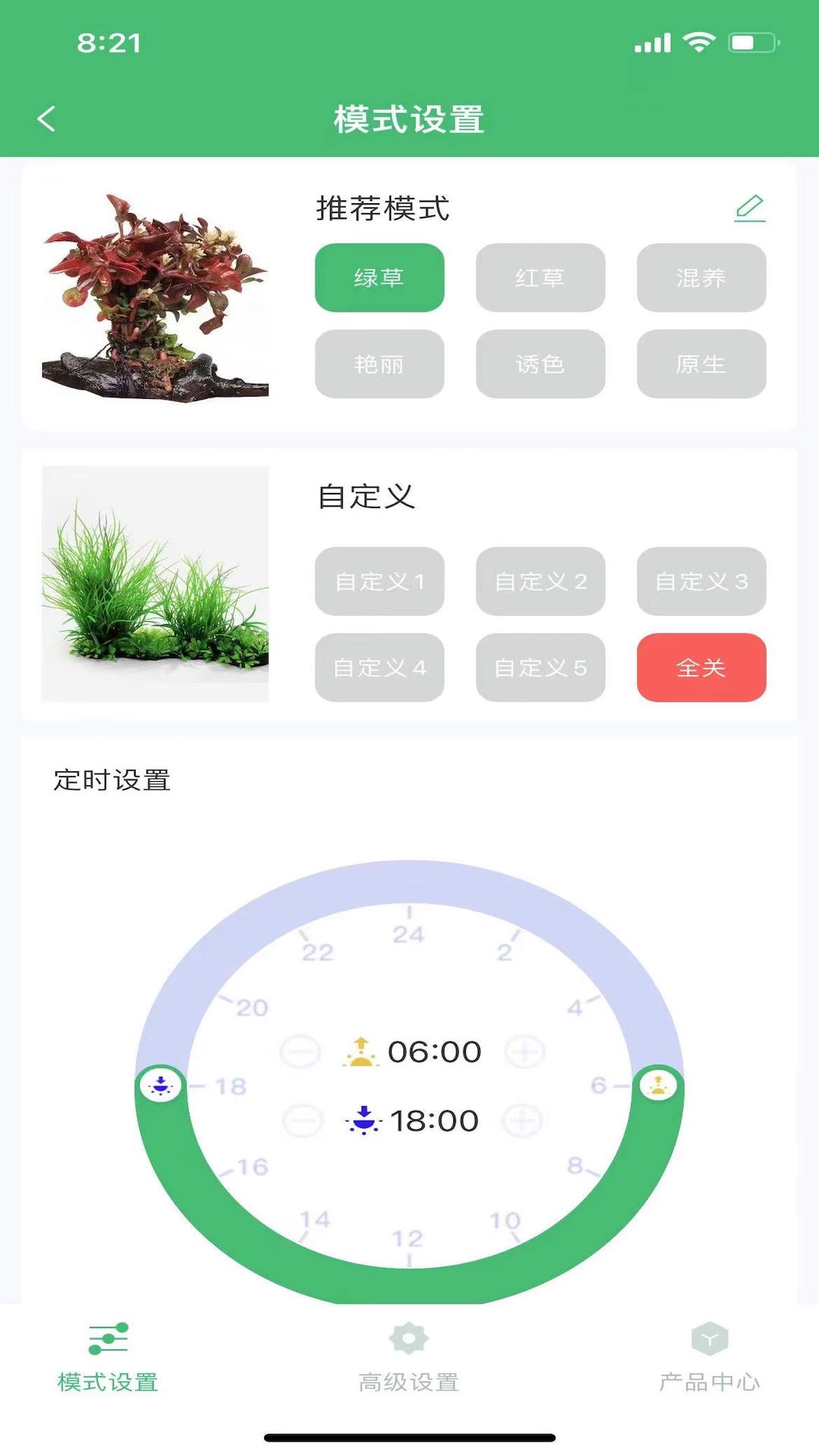
Task: Increase the 06:00 sunrise time with plus
Action: tap(523, 1050)
